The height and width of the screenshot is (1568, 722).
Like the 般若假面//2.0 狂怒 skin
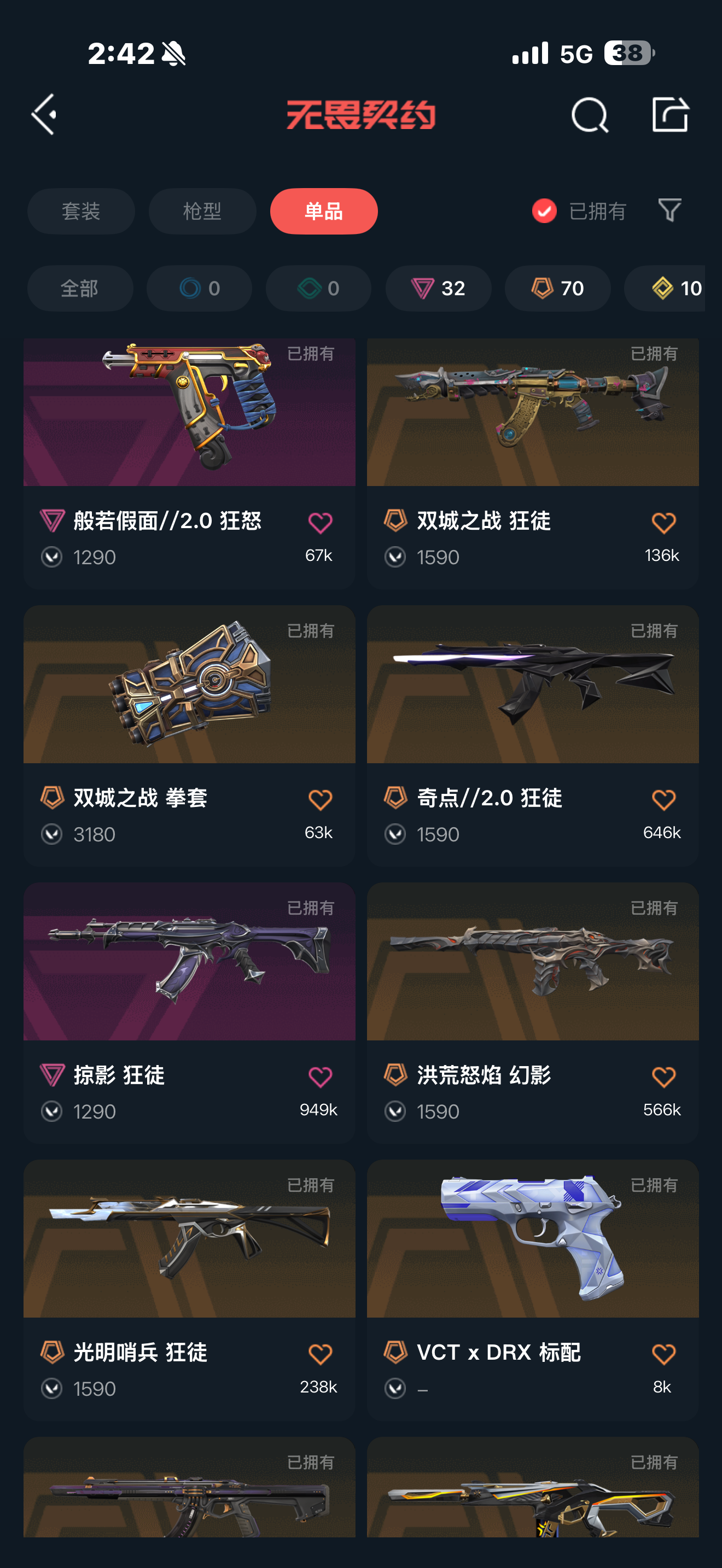[x=319, y=523]
